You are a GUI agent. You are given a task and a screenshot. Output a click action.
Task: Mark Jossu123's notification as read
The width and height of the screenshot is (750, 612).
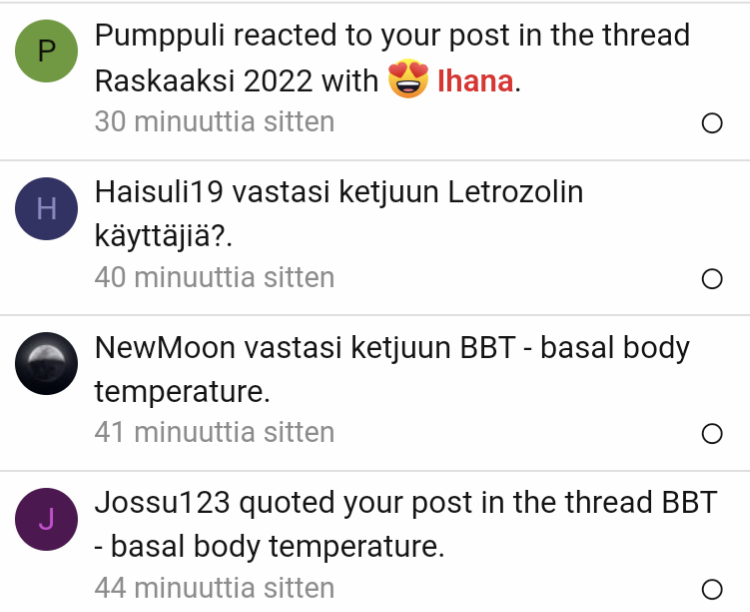pos(712,588)
